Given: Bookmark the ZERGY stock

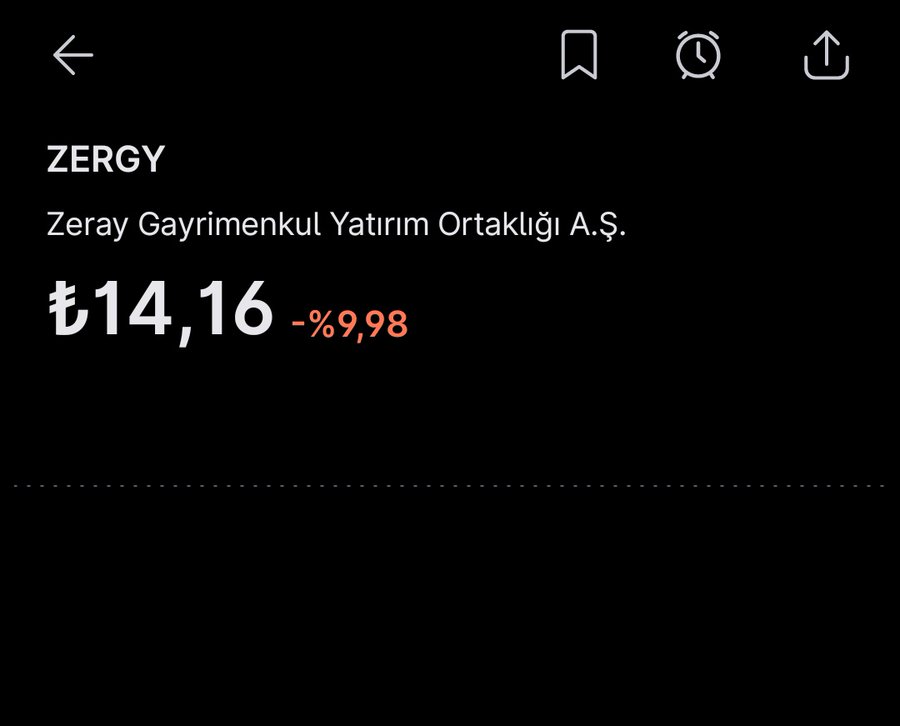Looking at the screenshot, I should (578, 55).
